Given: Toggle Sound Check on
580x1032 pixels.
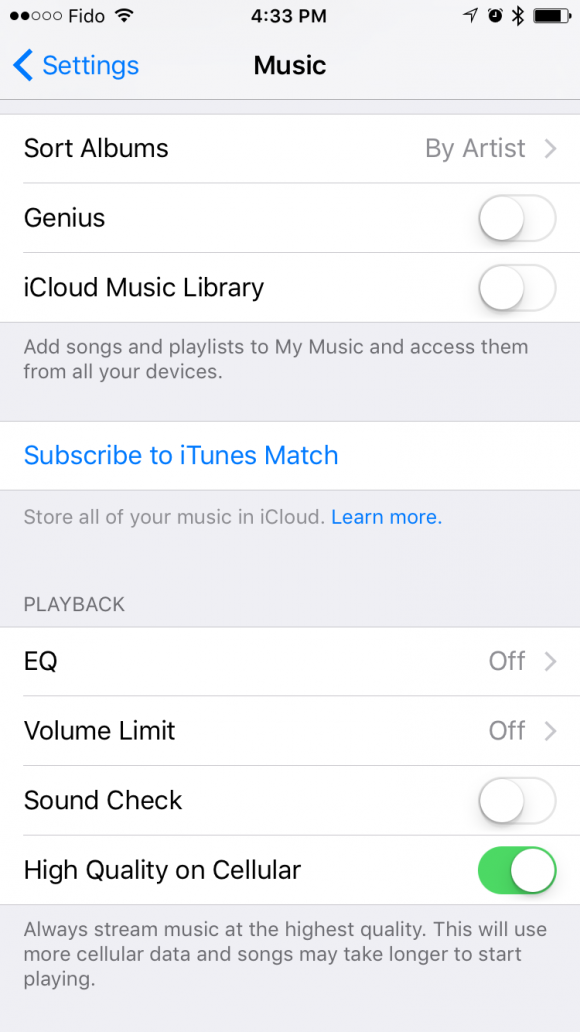Looking at the screenshot, I should 517,800.
